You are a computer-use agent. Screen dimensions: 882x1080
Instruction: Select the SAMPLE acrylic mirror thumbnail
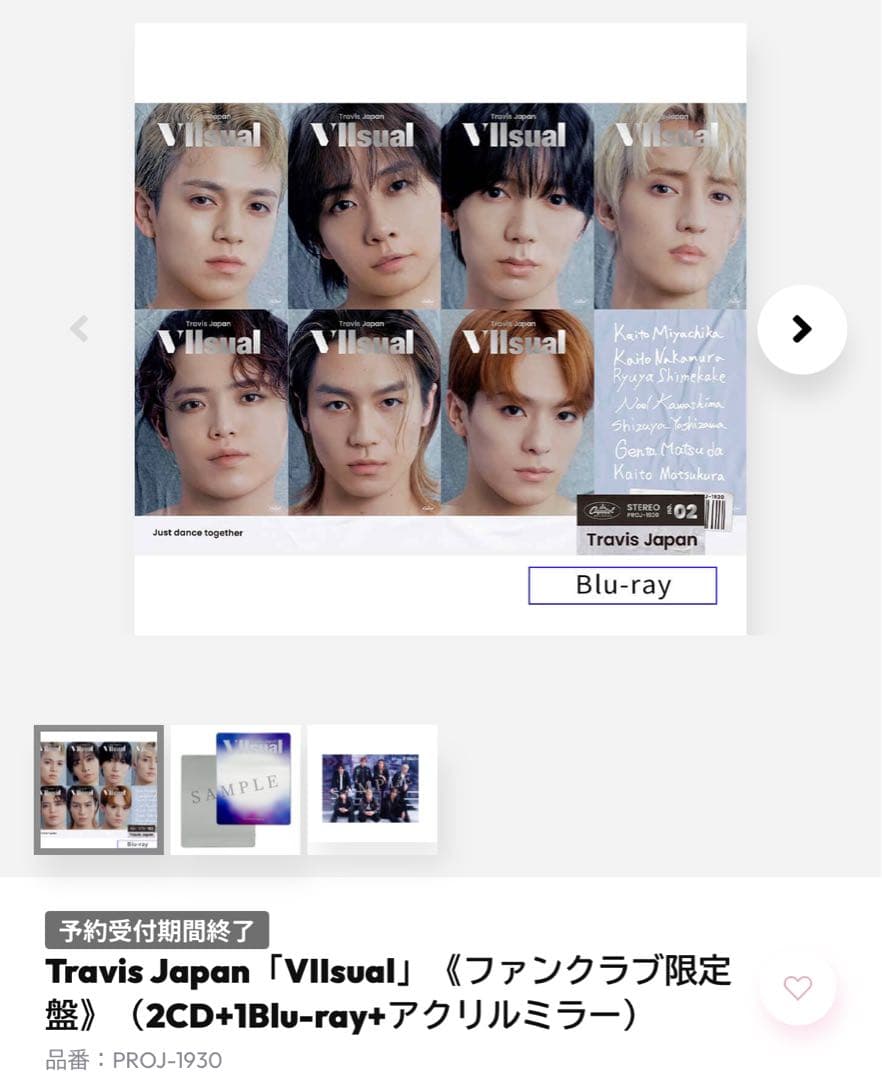coord(234,789)
